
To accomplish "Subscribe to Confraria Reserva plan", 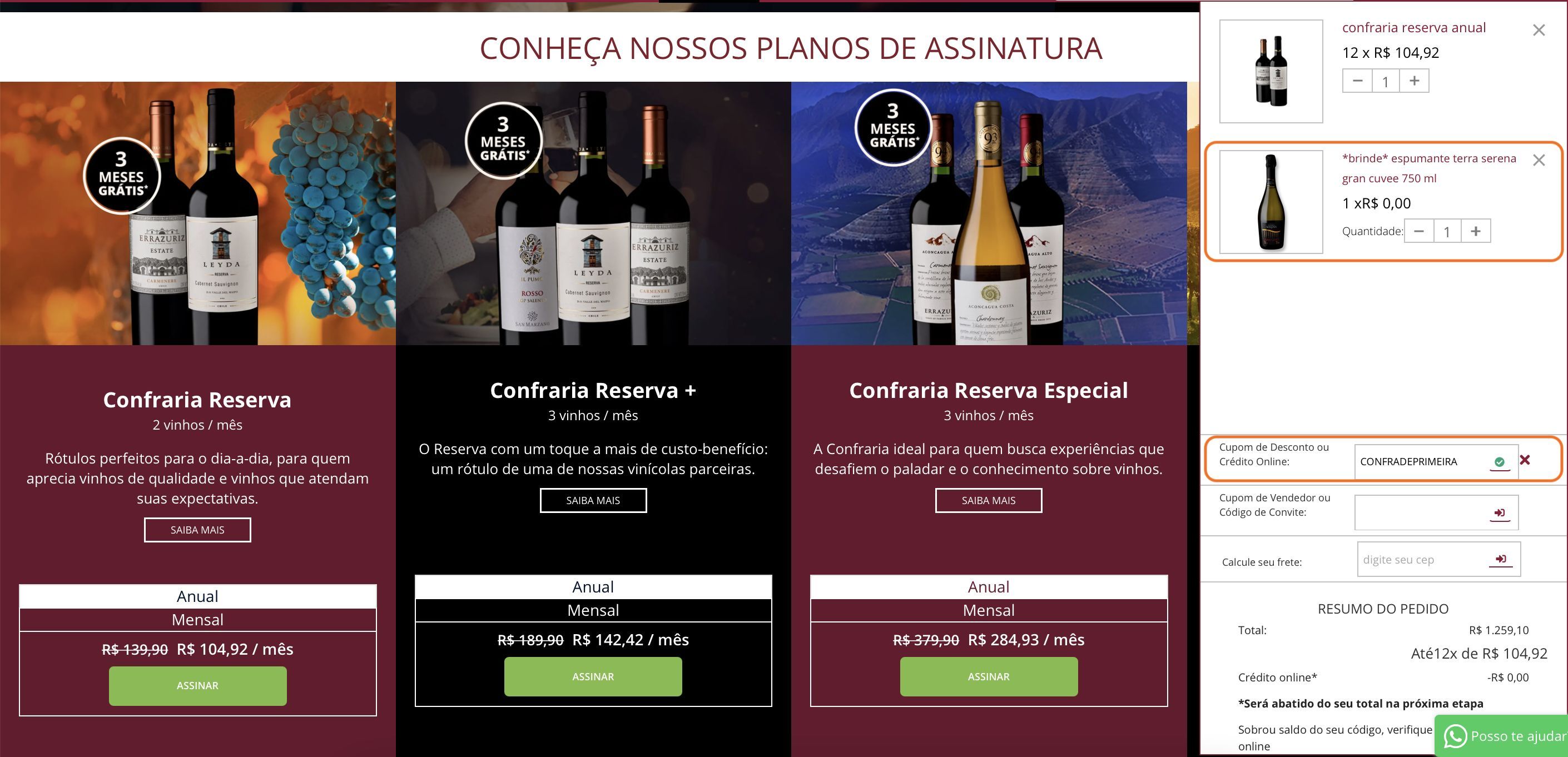I will point(197,686).
